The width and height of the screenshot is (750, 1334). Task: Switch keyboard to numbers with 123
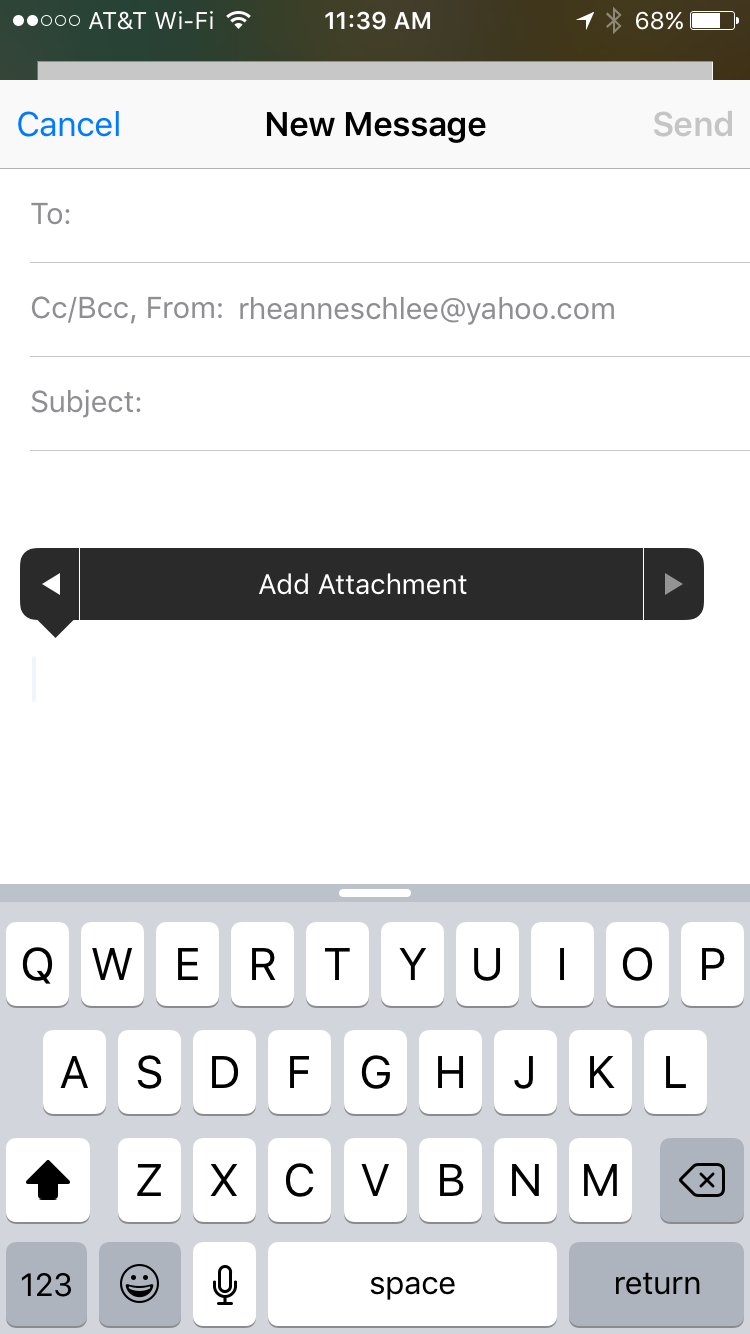[x=46, y=1284]
